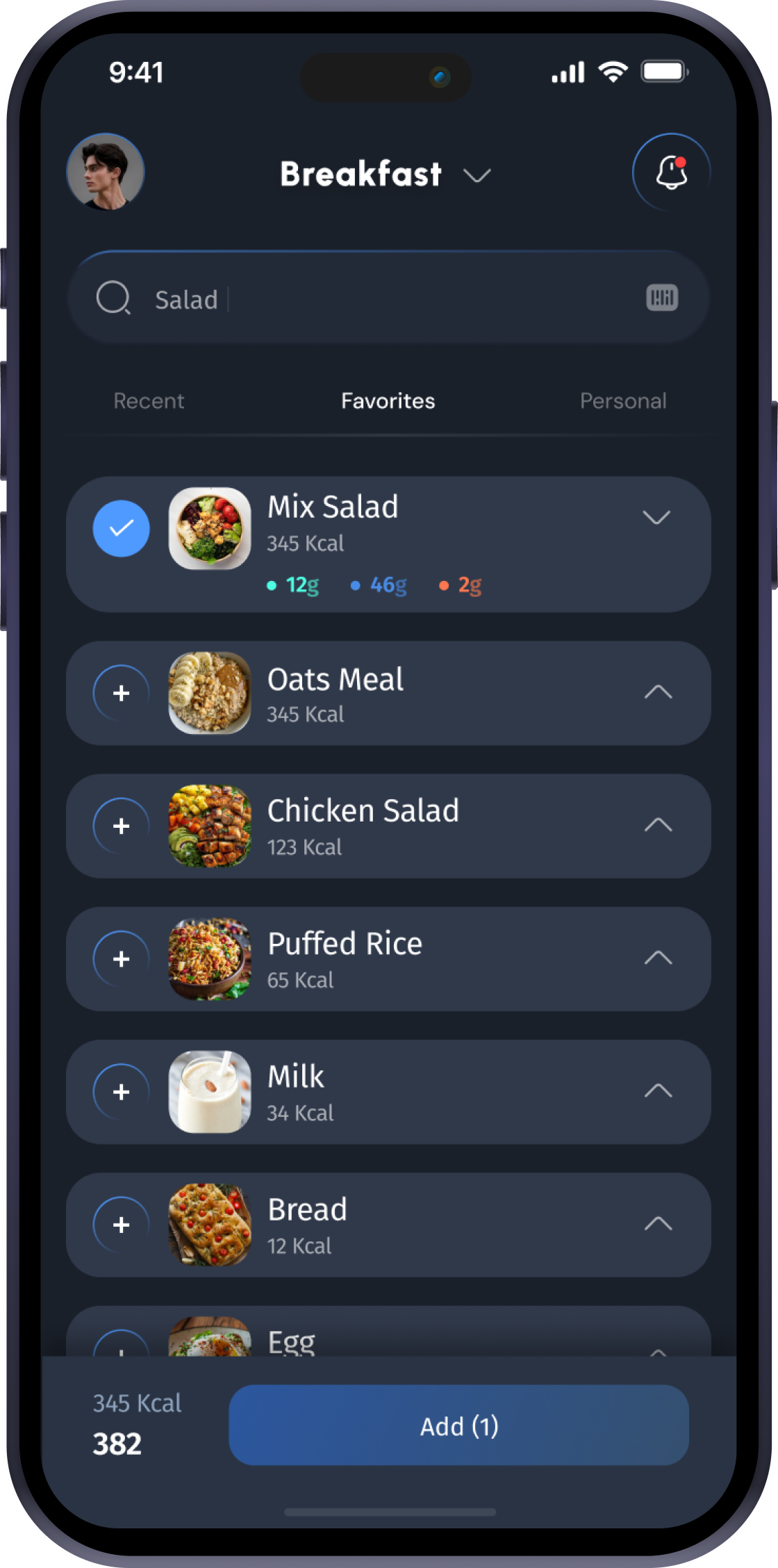778x1568 pixels.
Task: Switch to the Personal tab
Action: pos(623,401)
